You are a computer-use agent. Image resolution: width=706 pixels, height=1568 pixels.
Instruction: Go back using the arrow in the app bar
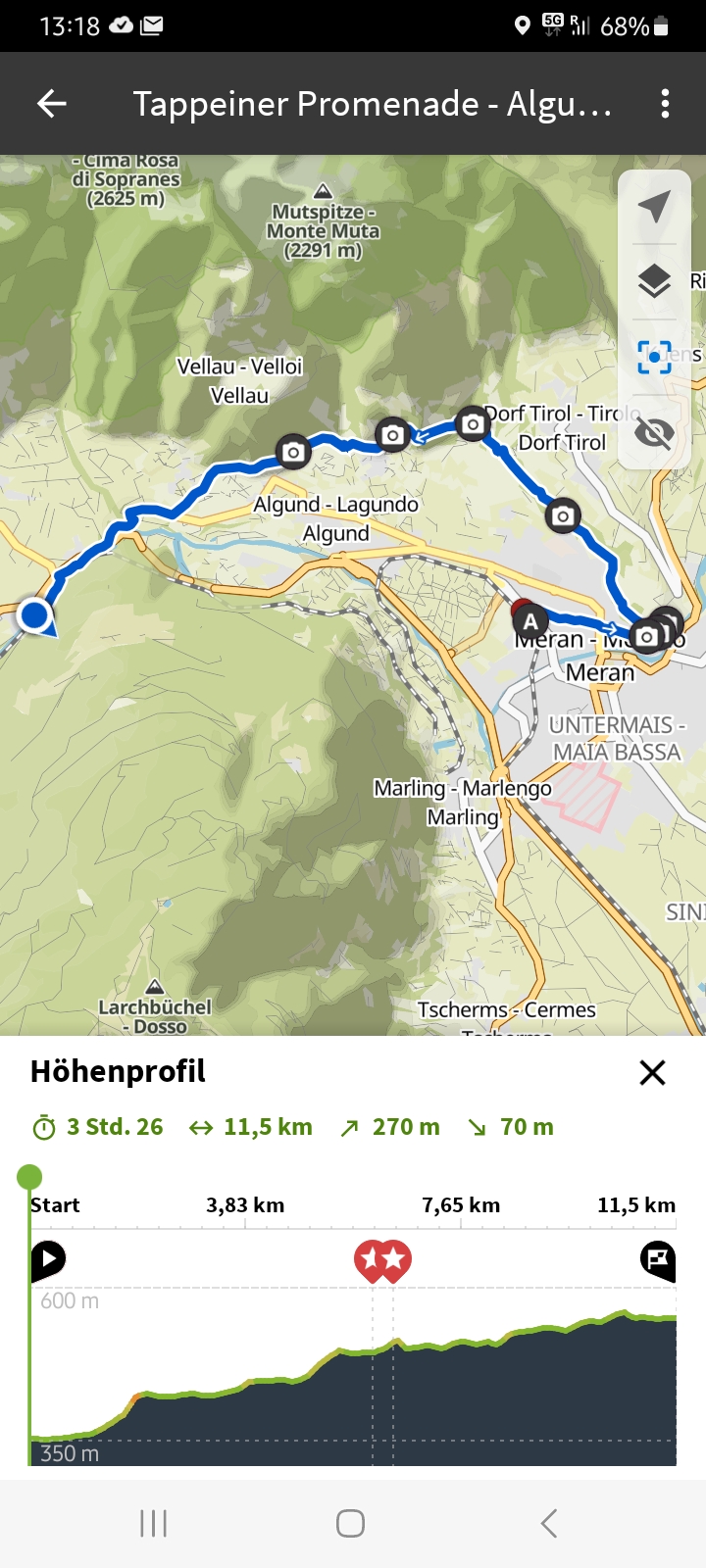(x=52, y=104)
